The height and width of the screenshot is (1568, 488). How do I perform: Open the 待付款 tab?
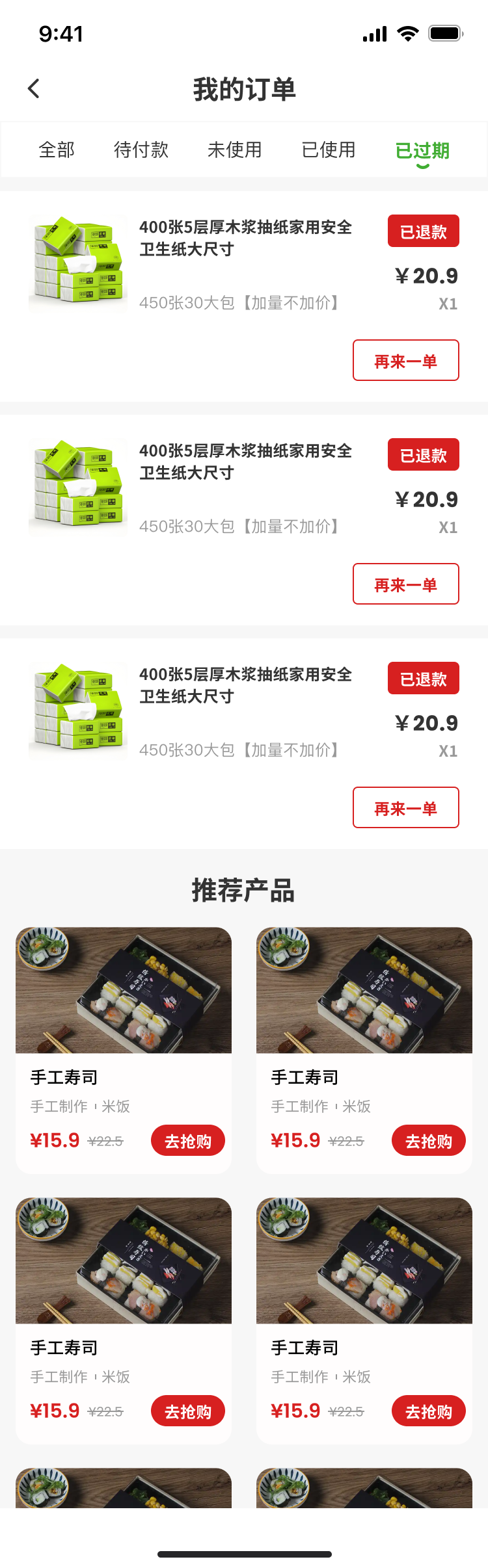tap(141, 150)
